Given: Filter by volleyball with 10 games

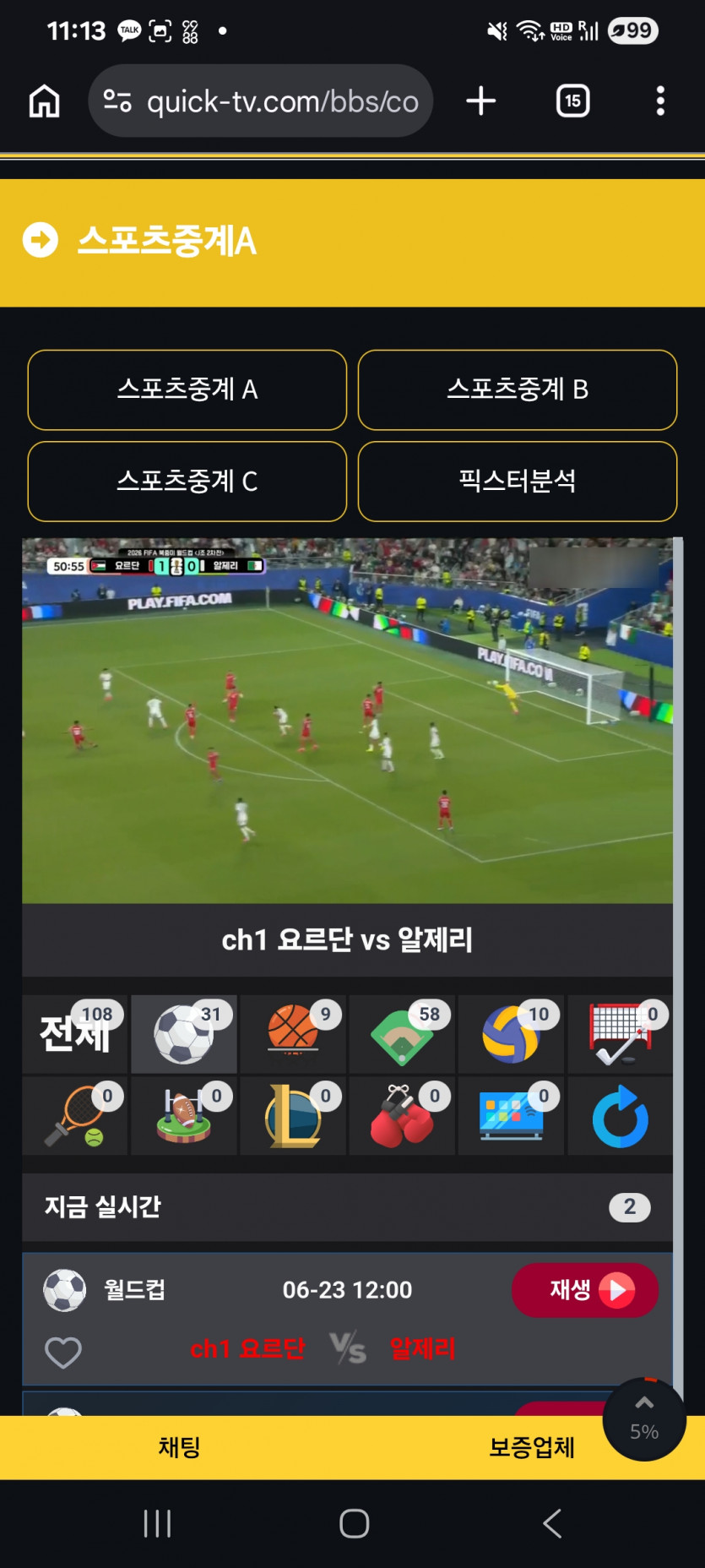Looking at the screenshot, I should click(511, 1034).
